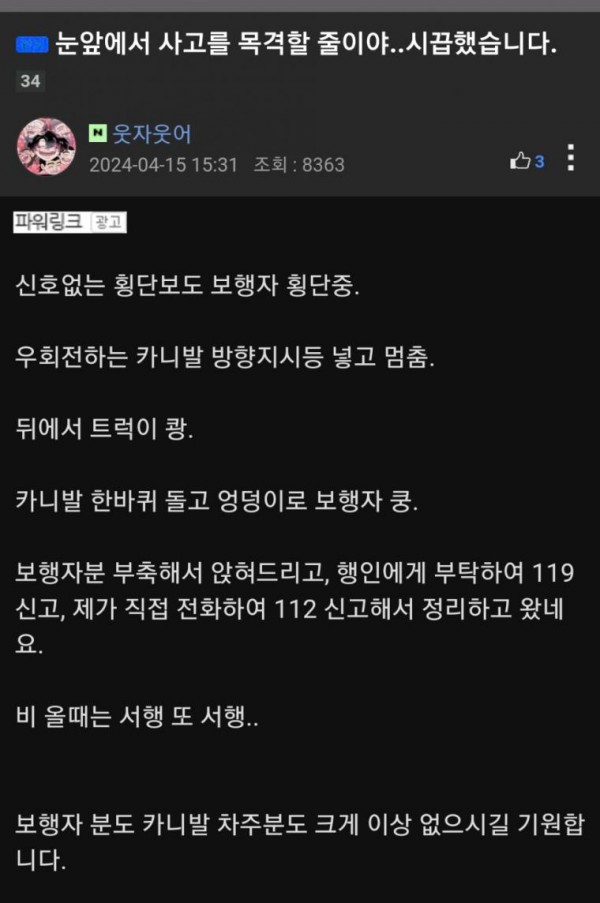Viewport: 600px width, 903px height.
Task: Open the post's three-dot overflow menu
Action: click(571, 158)
